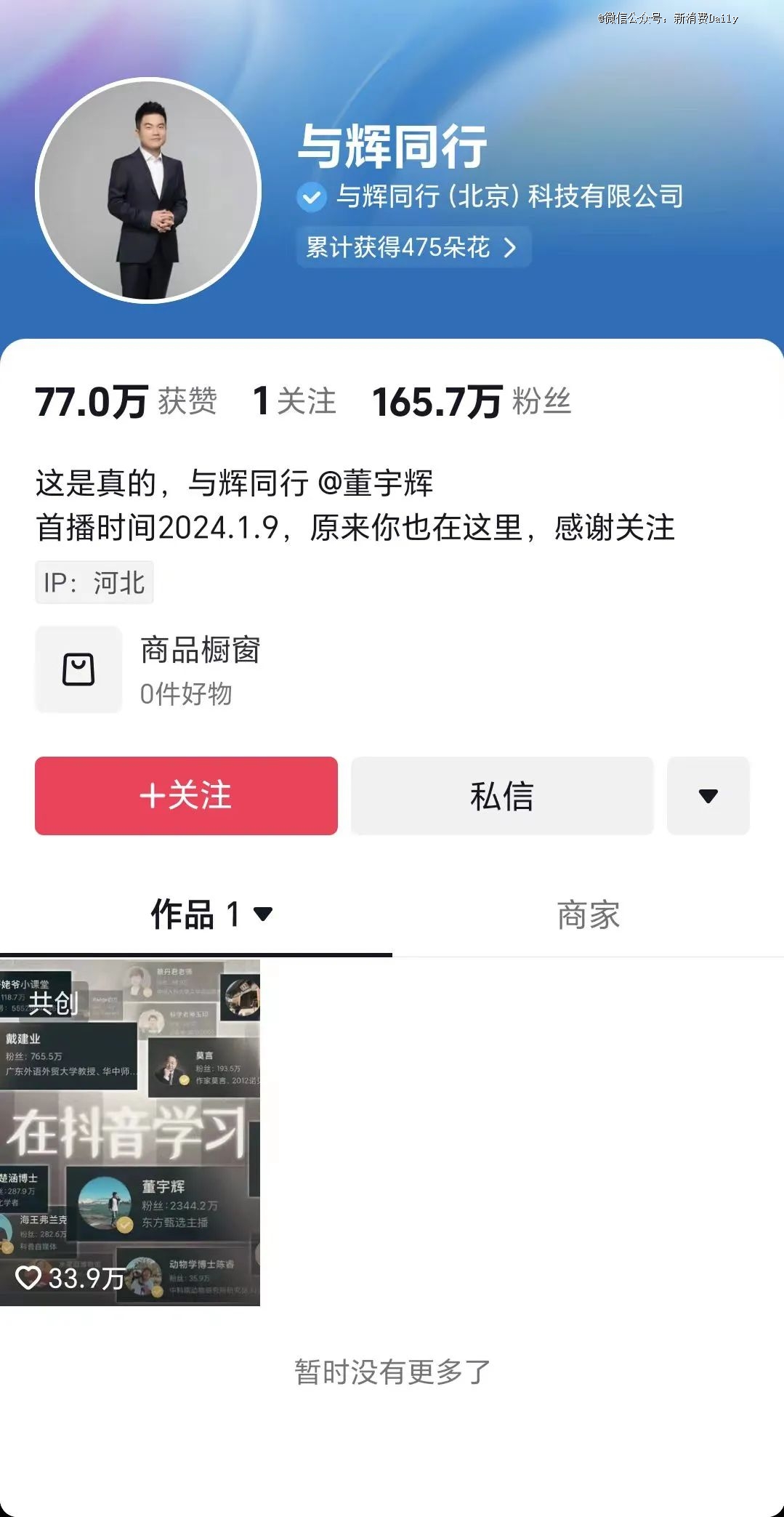Follow the account with +关注
This screenshot has width=784, height=1517.
coord(186,795)
